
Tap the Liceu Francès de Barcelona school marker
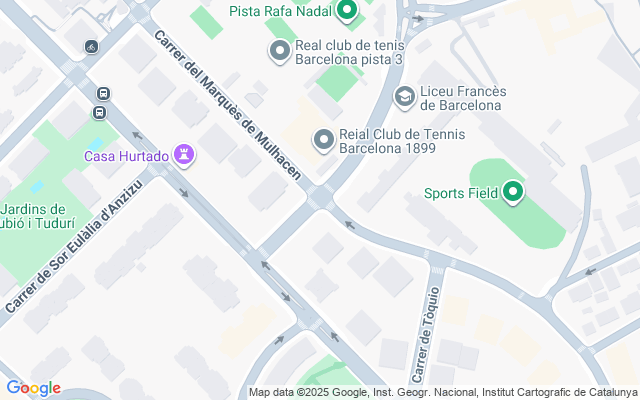[x=405, y=96]
